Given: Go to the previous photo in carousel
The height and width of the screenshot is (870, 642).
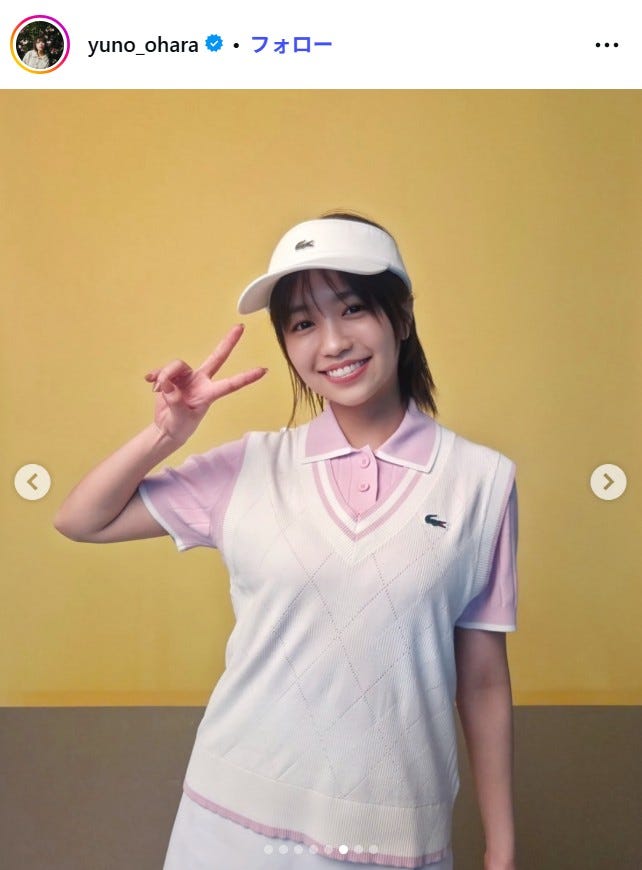Looking at the screenshot, I should (32, 482).
